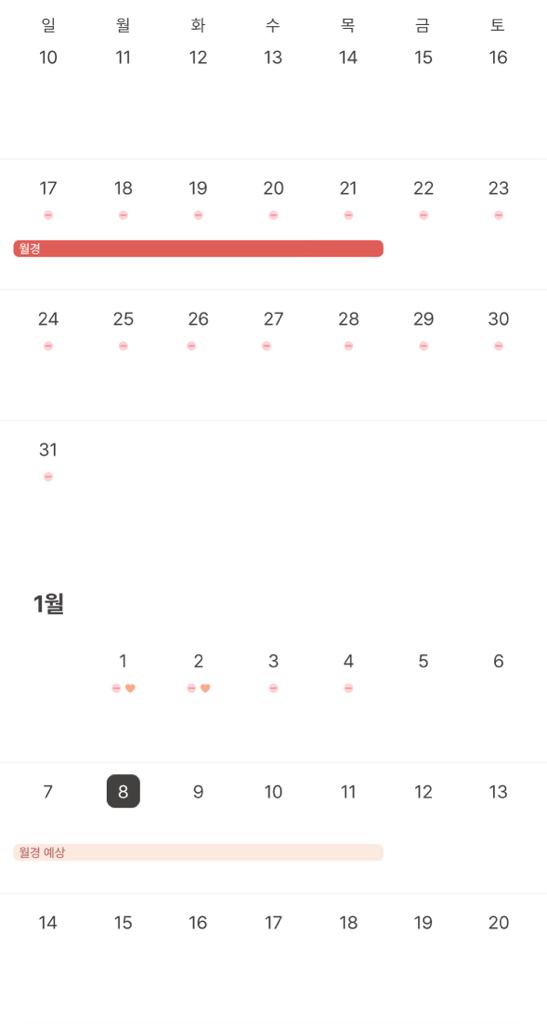Select December 31 on the calendar
This screenshot has width=547, height=1024.
48,450
